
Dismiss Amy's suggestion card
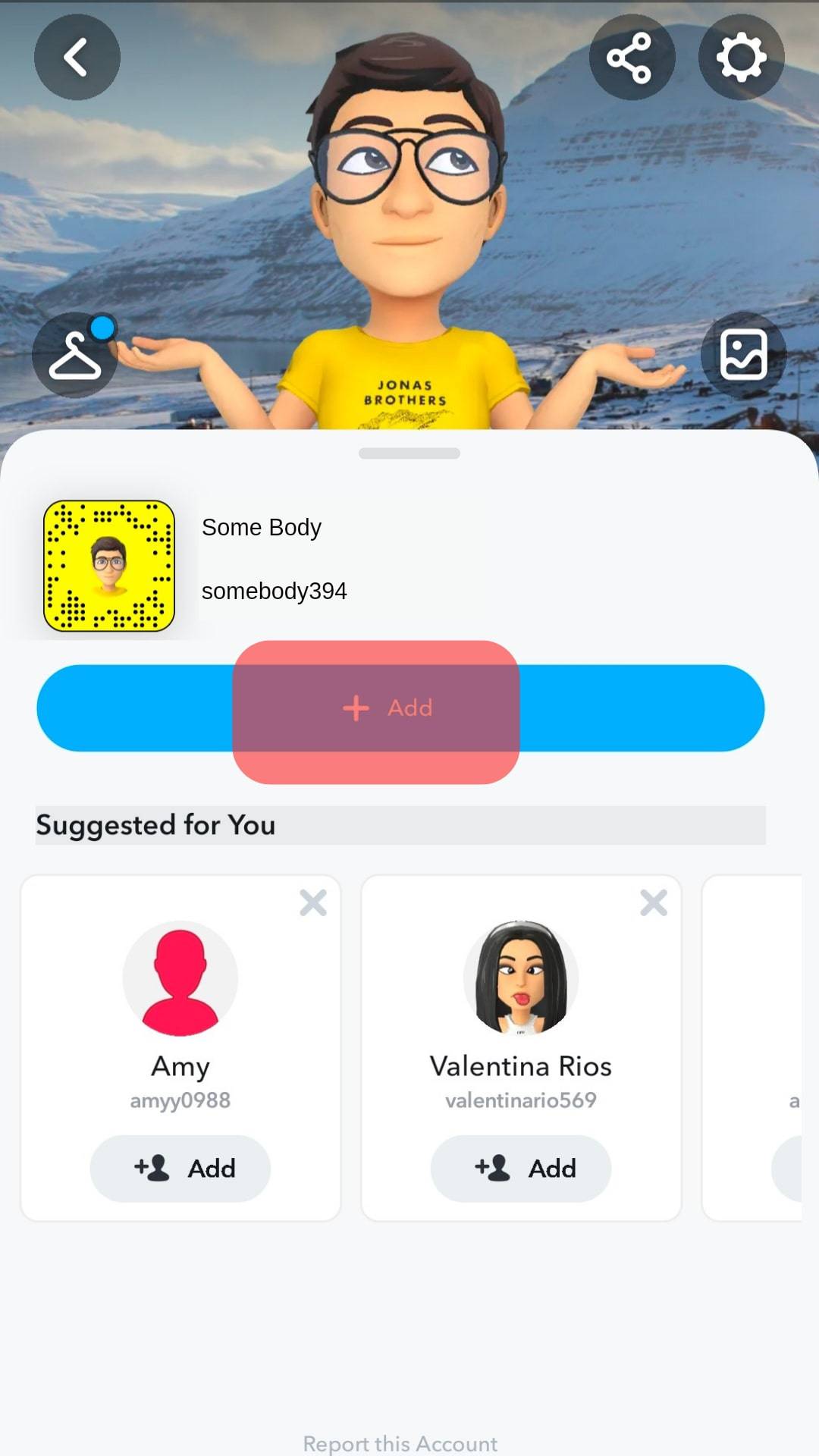click(x=313, y=902)
